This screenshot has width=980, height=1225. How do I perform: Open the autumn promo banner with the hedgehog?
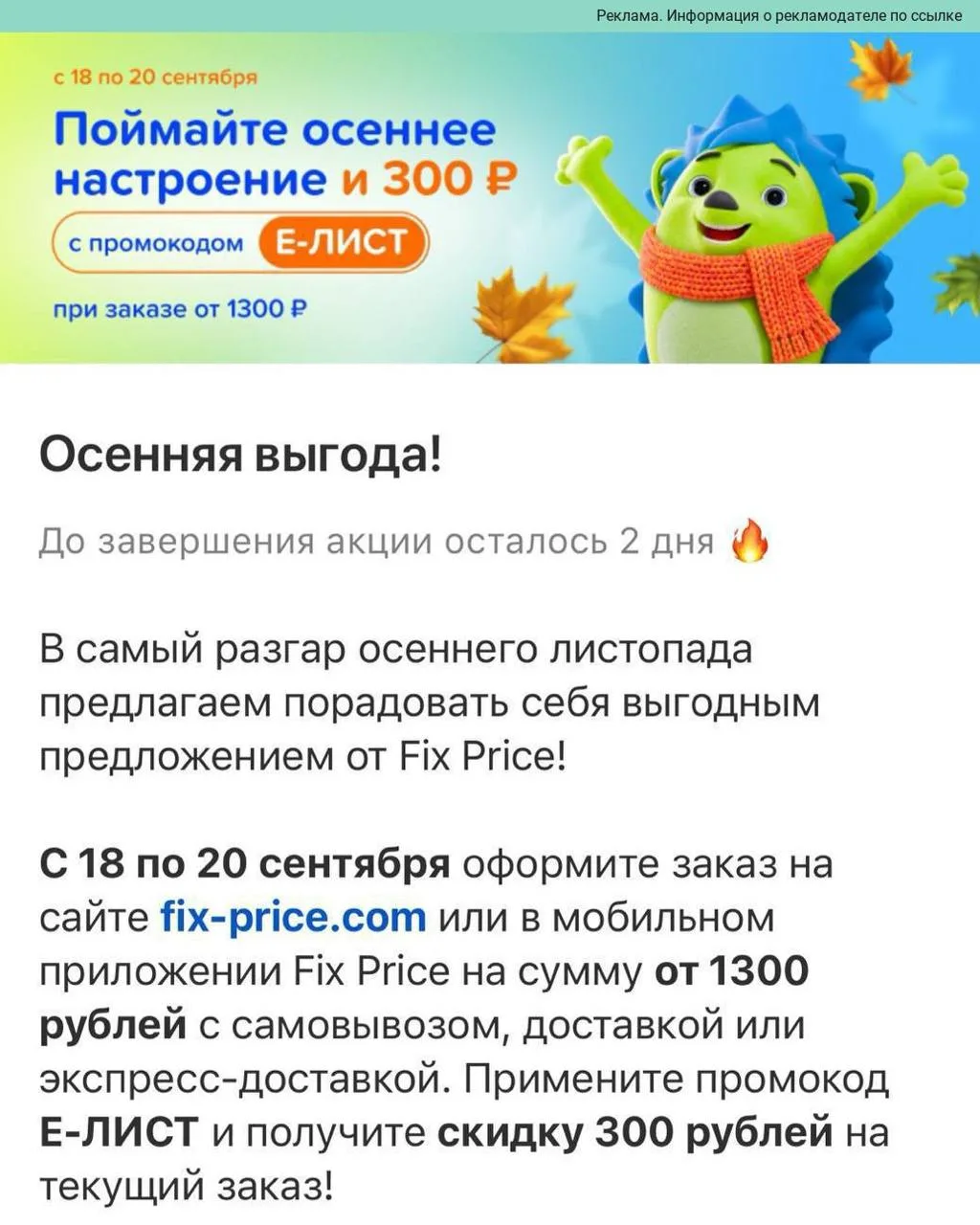490,198
